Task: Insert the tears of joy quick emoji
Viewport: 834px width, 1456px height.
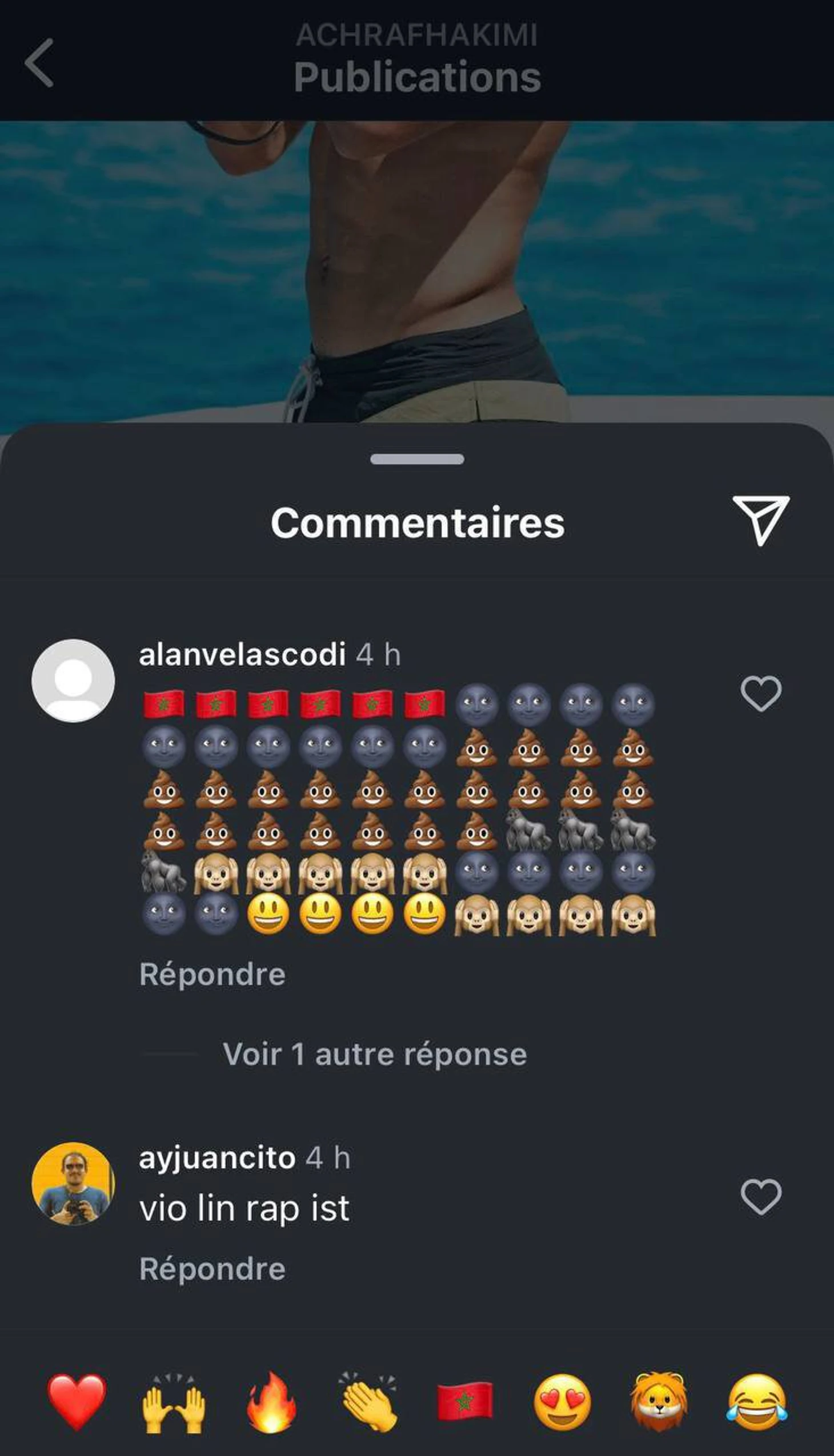Action: pyautogui.click(x=757, y=1402)
